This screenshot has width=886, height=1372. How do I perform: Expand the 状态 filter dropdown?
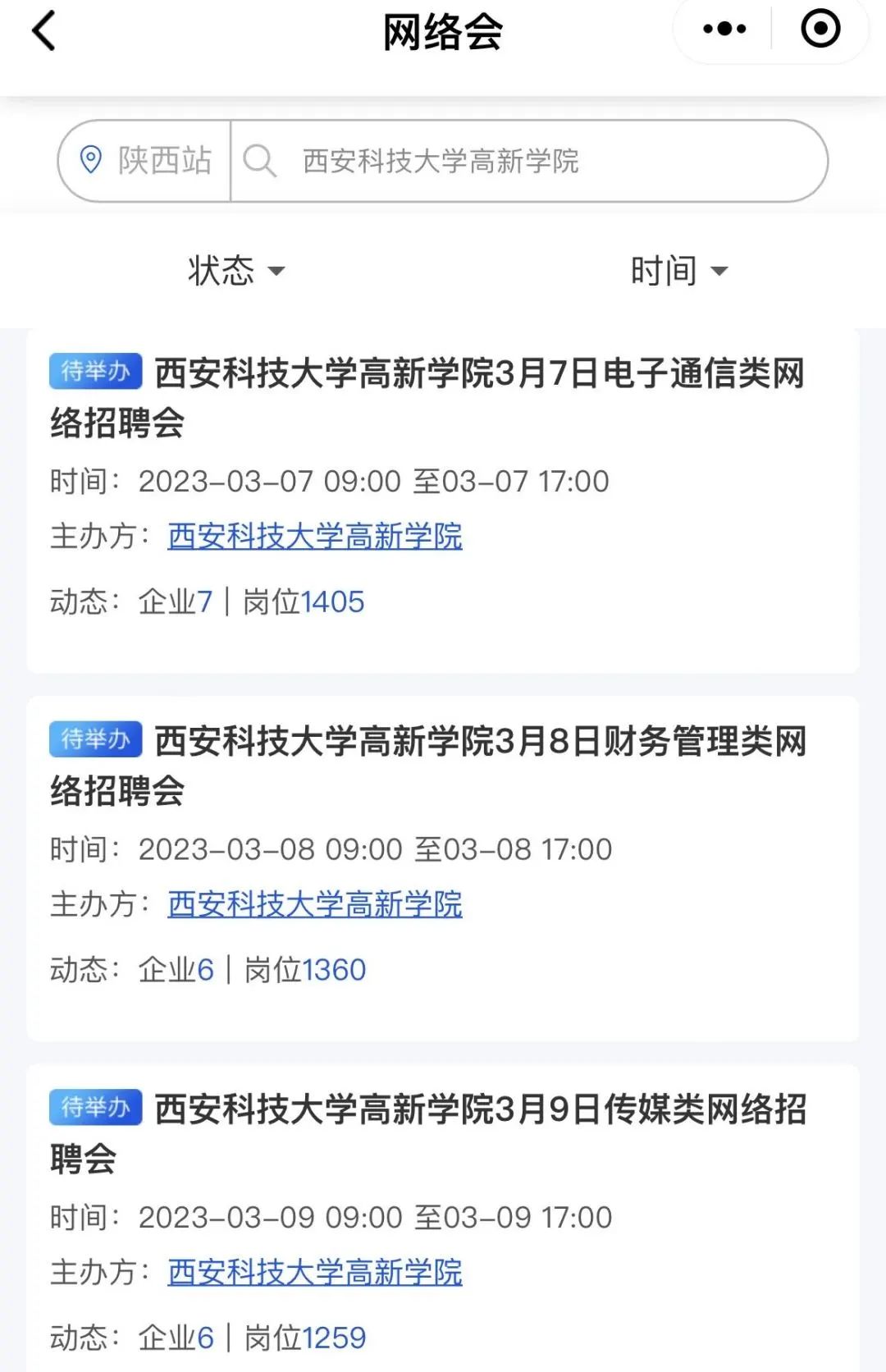pos(236,271)
